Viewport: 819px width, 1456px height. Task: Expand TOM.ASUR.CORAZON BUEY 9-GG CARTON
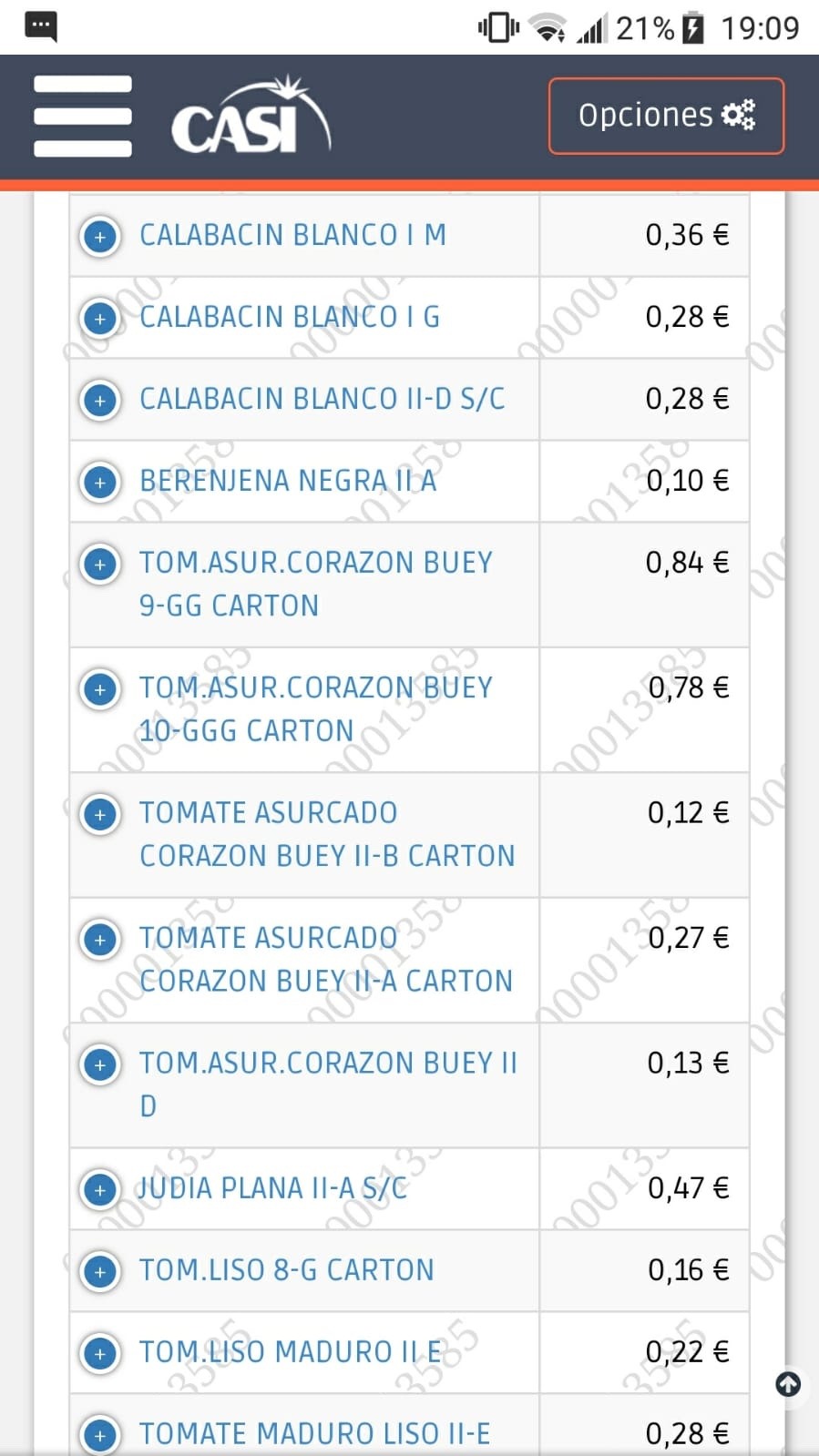pos(100,565)
